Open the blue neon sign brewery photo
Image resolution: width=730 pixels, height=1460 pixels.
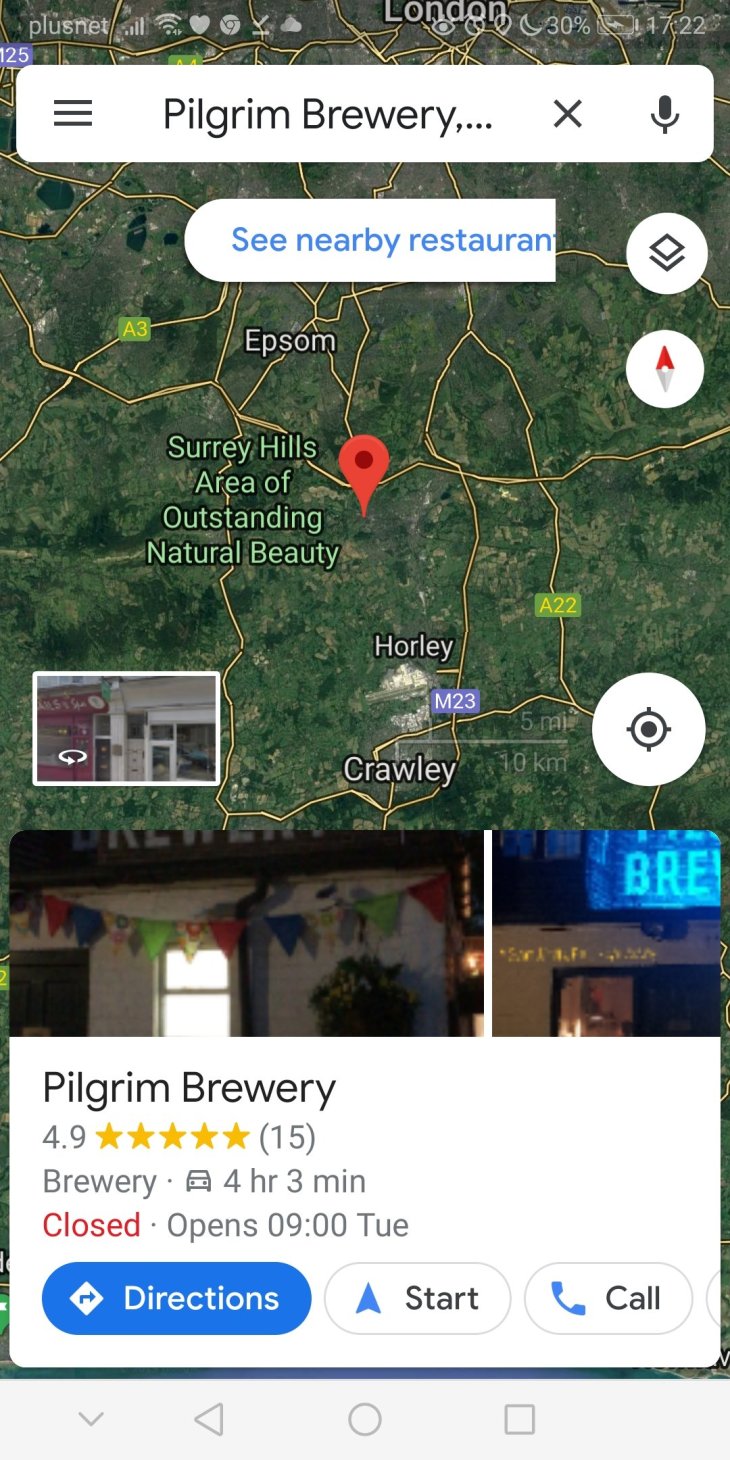point(606,933)
